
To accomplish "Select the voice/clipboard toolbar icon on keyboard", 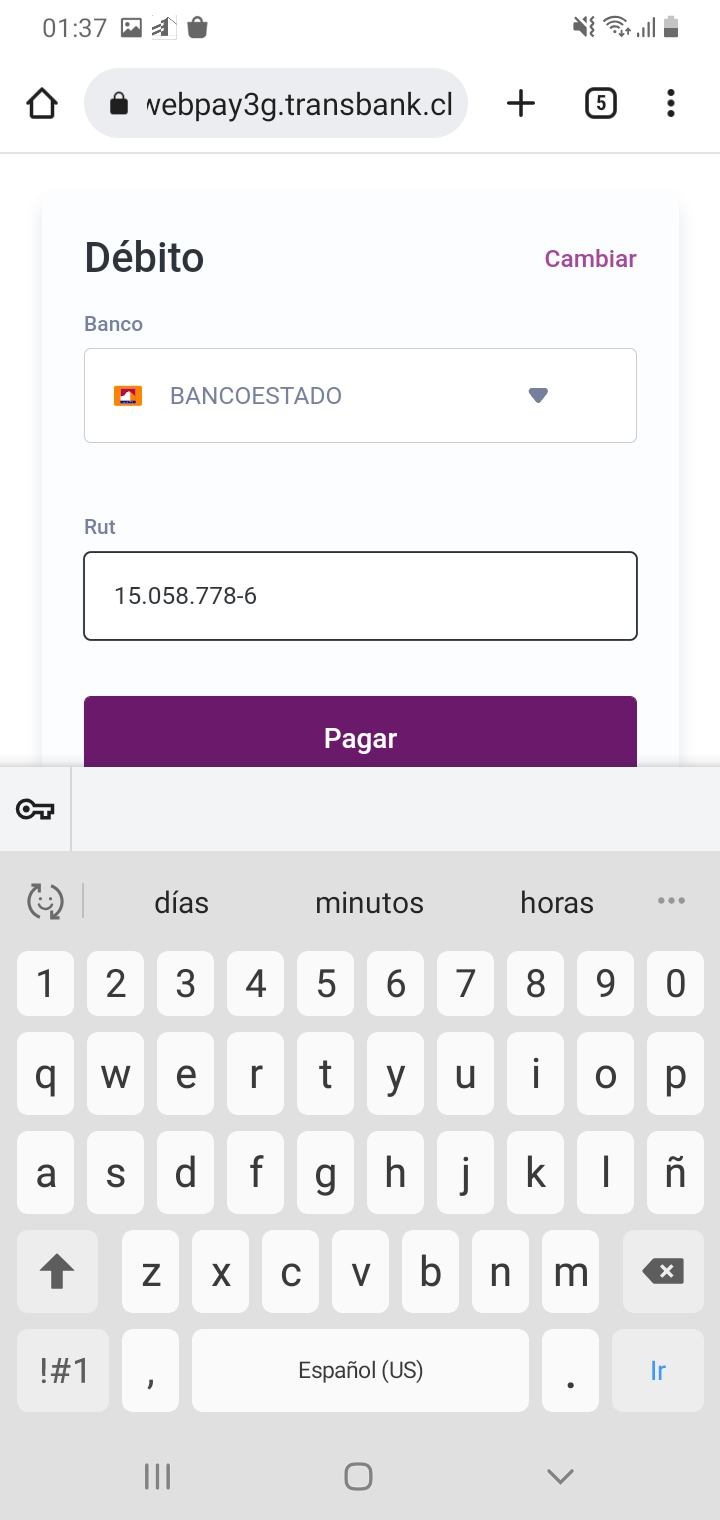I will point(42,901).
